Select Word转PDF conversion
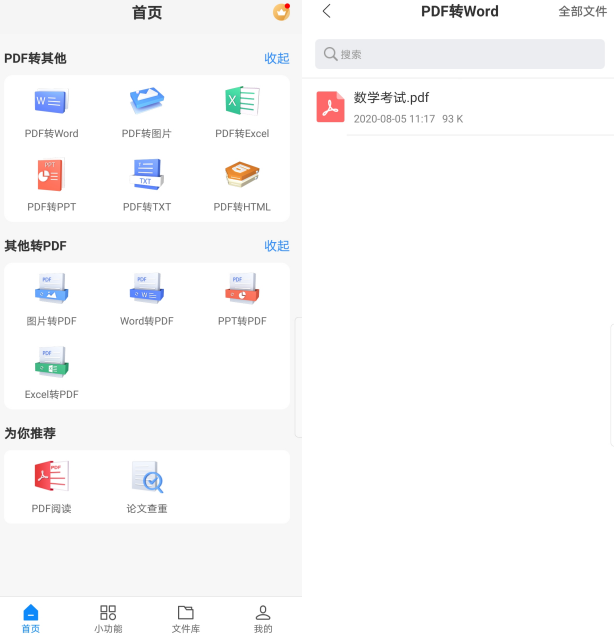This screenshot has width=614, height=641. coord(146,298)
